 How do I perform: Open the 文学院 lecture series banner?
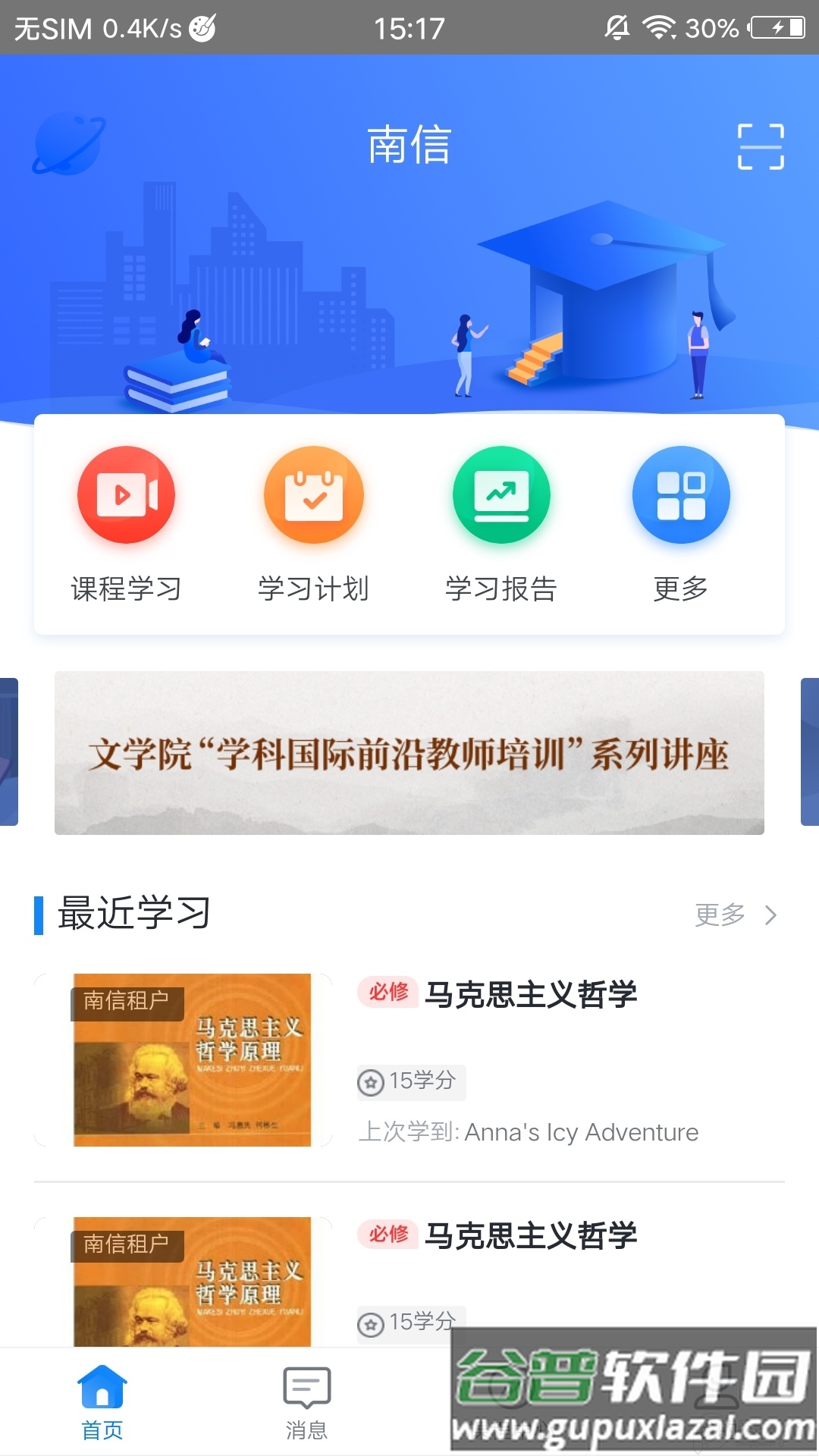click(409, 755)
